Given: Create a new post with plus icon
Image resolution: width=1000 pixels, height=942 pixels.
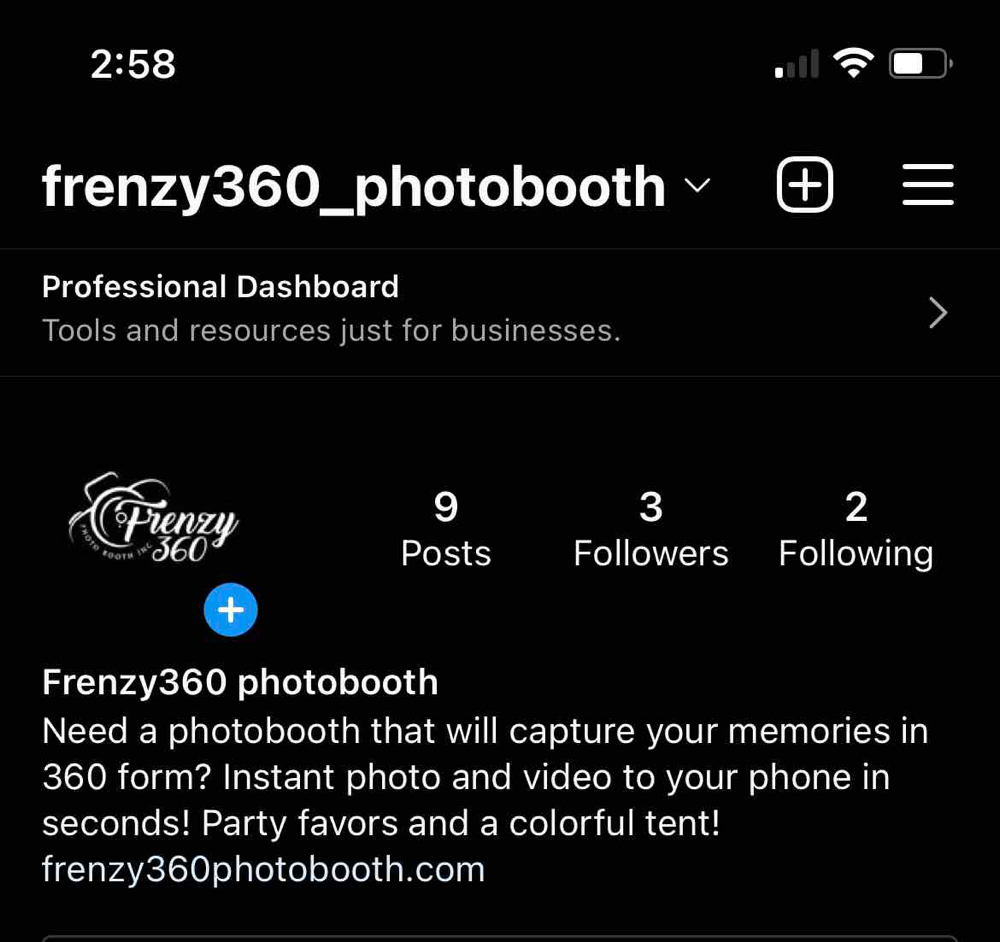Looking at the screenshot, I should click(x=805, y=185).
